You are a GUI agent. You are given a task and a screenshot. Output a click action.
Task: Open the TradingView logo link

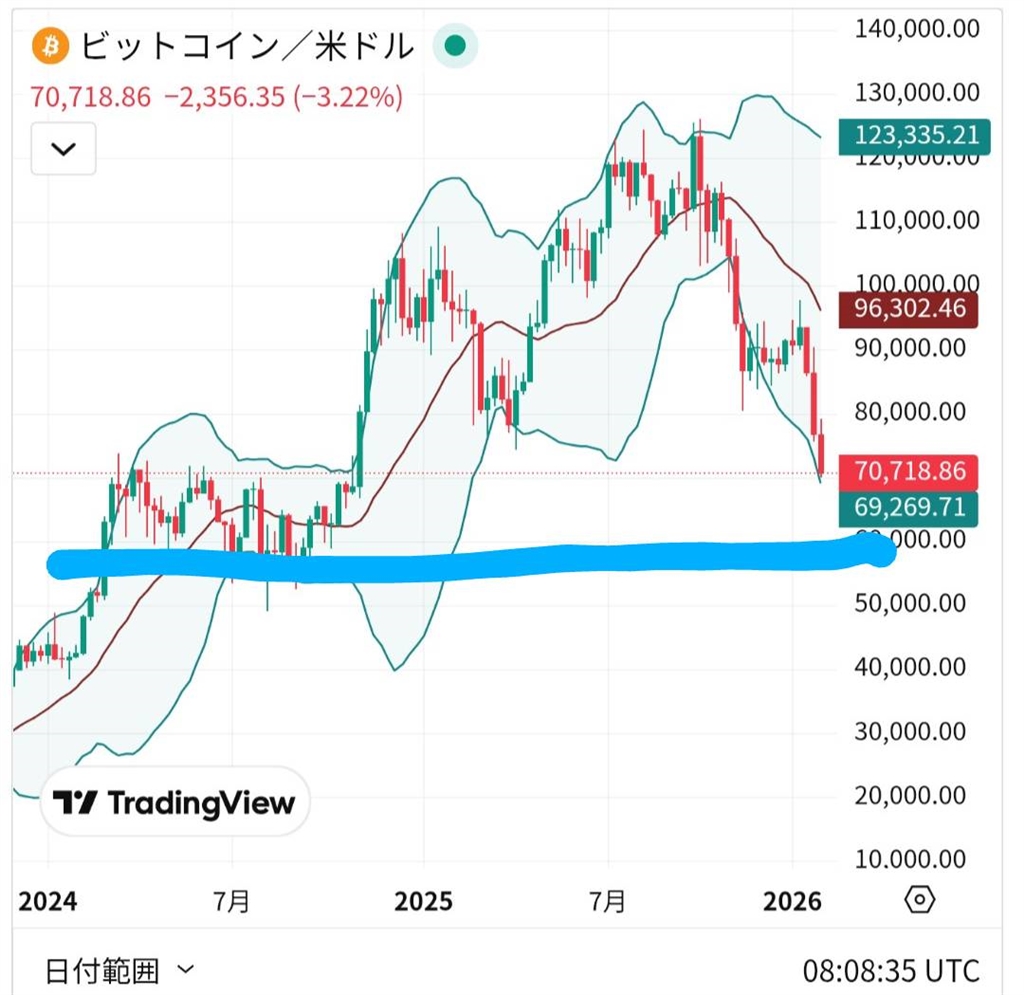pos(175,802)
